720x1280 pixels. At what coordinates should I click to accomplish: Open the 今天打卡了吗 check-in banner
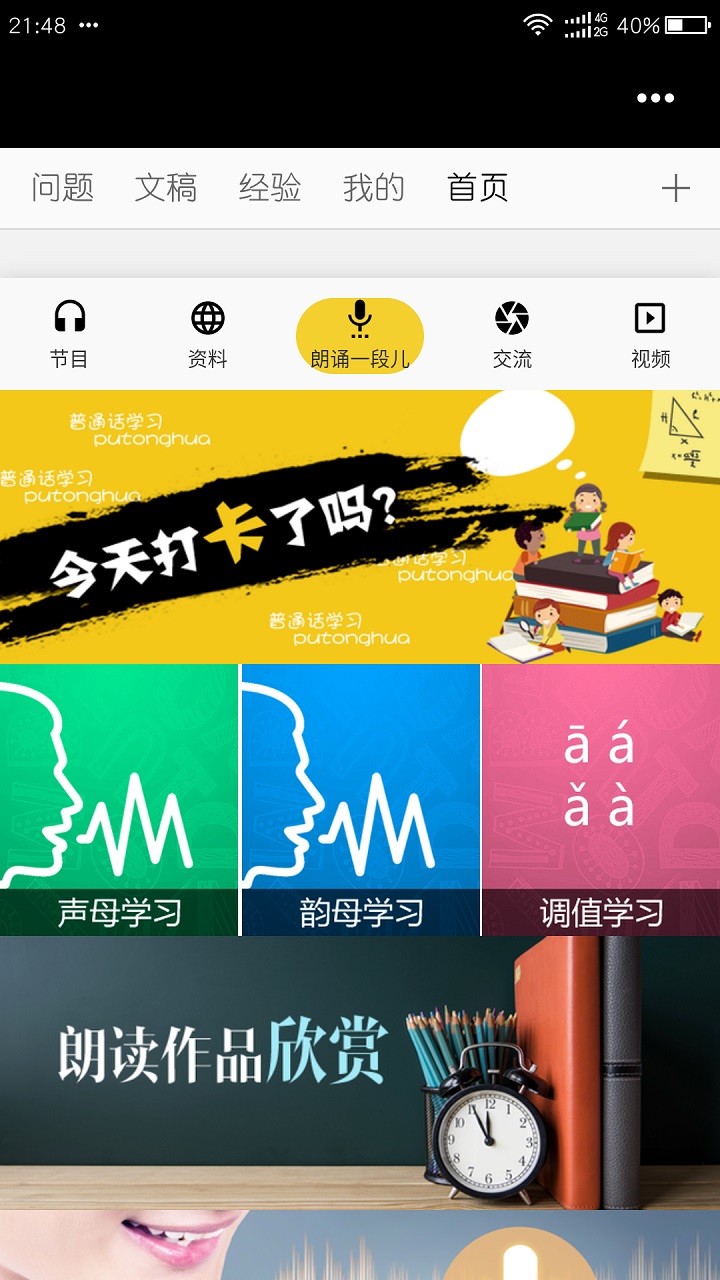[360, 526]
